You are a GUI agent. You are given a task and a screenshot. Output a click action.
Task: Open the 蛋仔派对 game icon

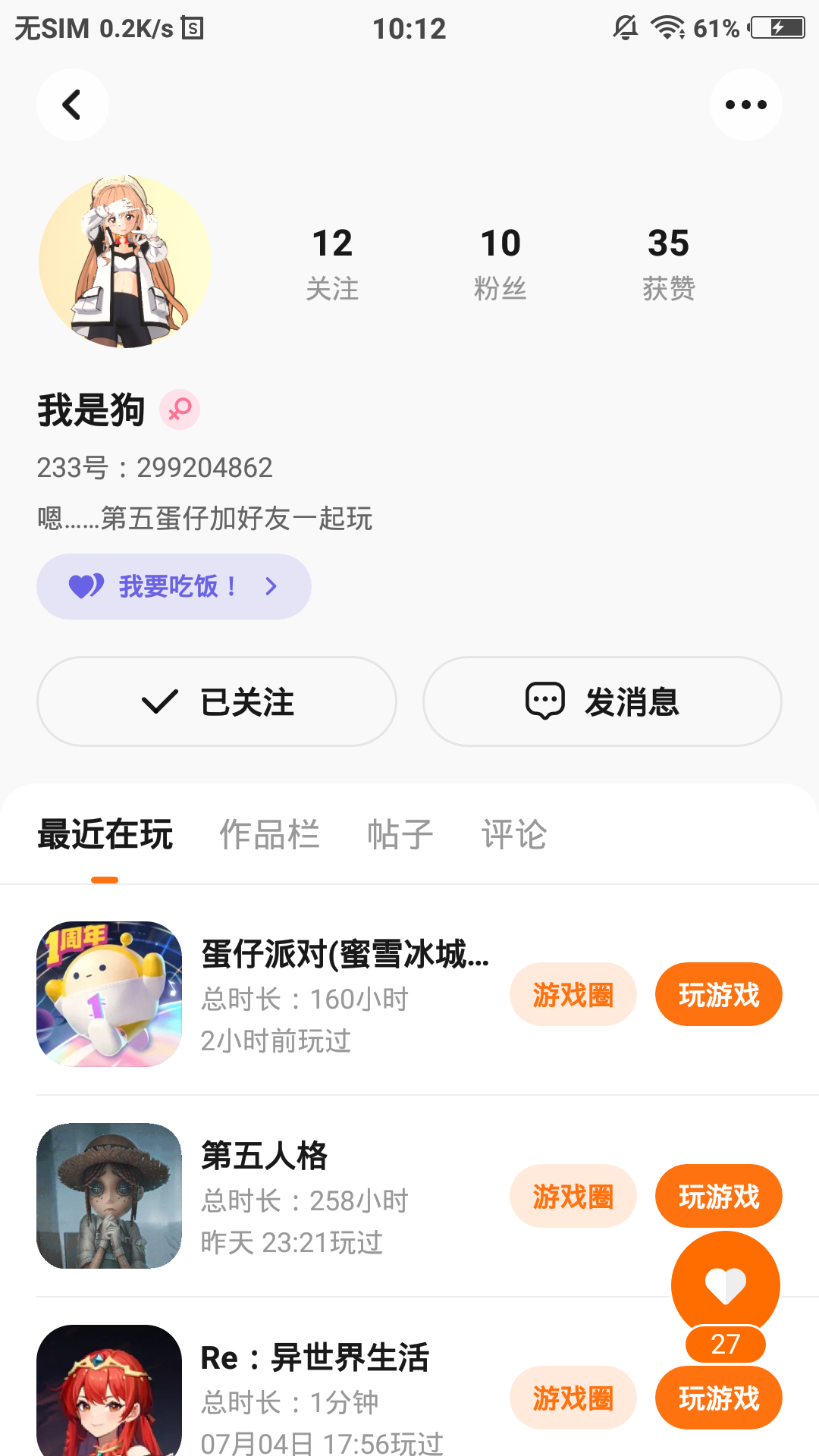109,994
